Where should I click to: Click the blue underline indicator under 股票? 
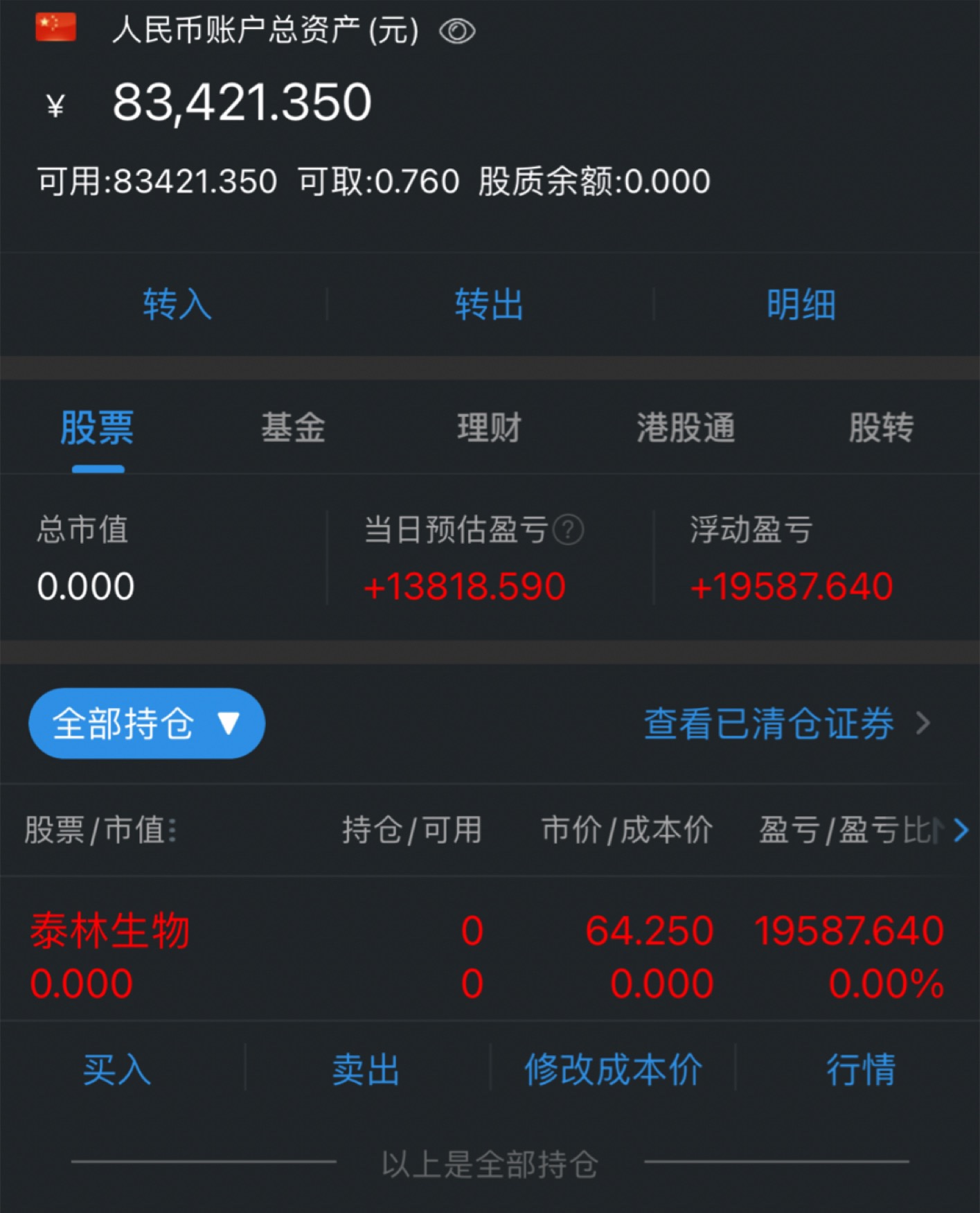[97, 470]
